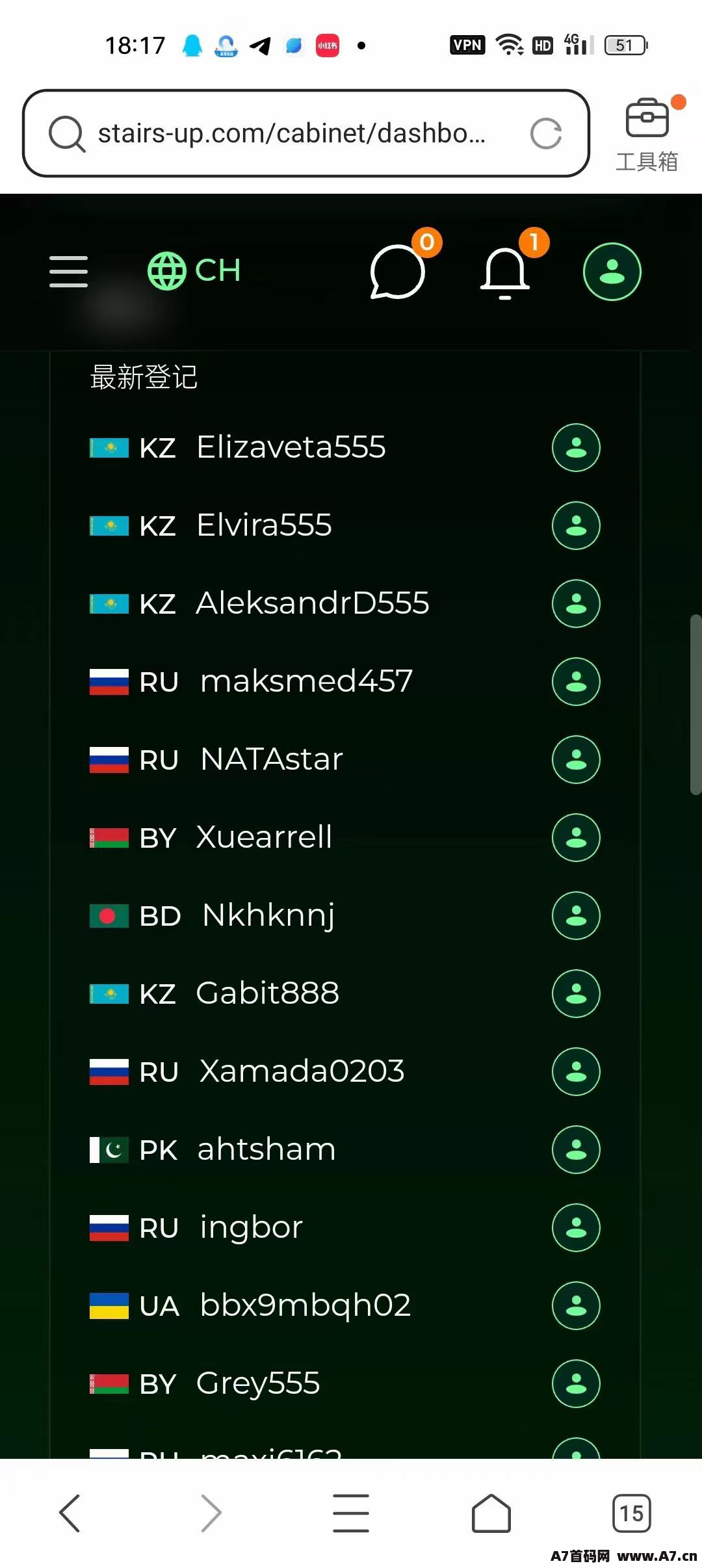Go to the browser home page

(491, 1513)
